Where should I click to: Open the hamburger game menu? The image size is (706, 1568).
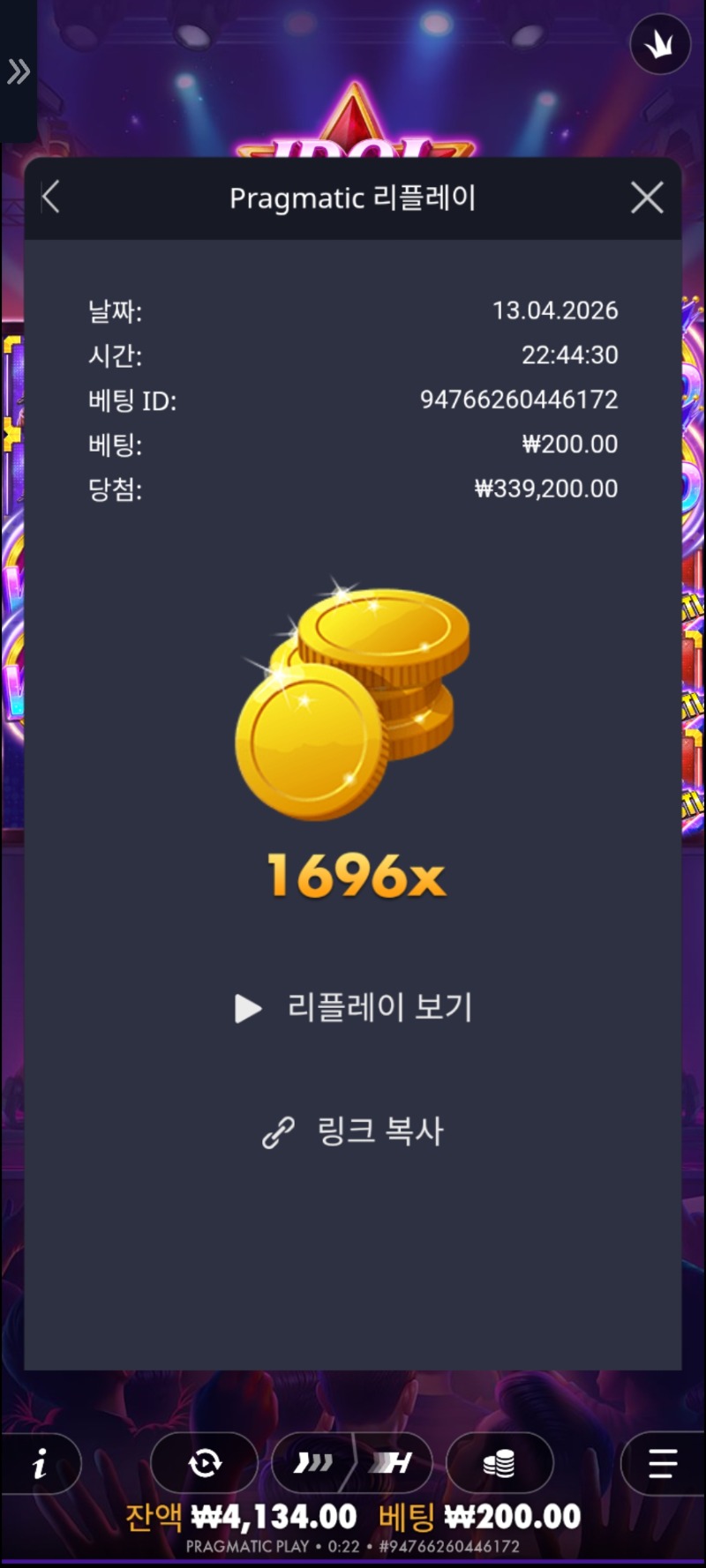(662, 1464)
